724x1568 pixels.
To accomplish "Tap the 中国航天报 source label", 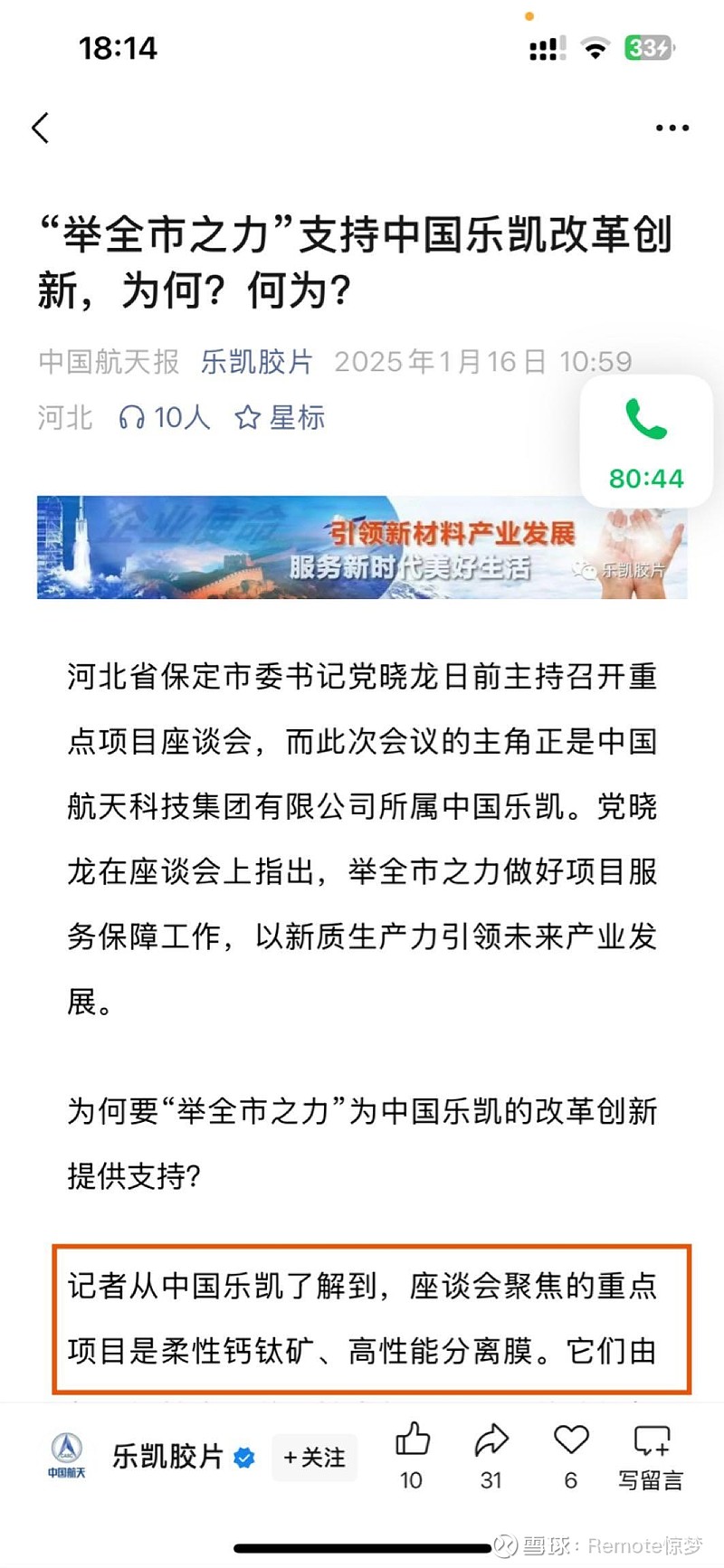I will click(x=107, y=358).
